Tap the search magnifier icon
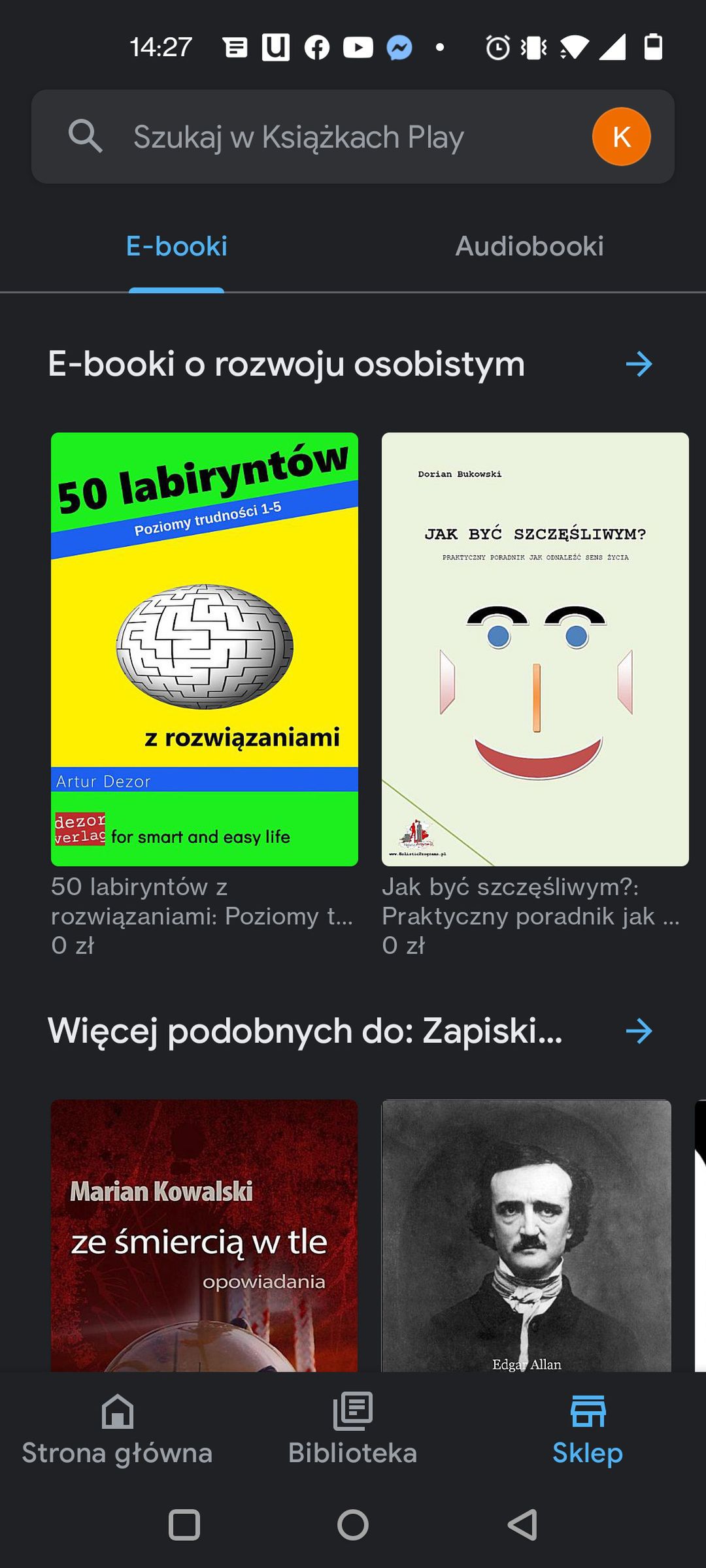This screenshot has height=1568, width=706. tap(87, 137)
